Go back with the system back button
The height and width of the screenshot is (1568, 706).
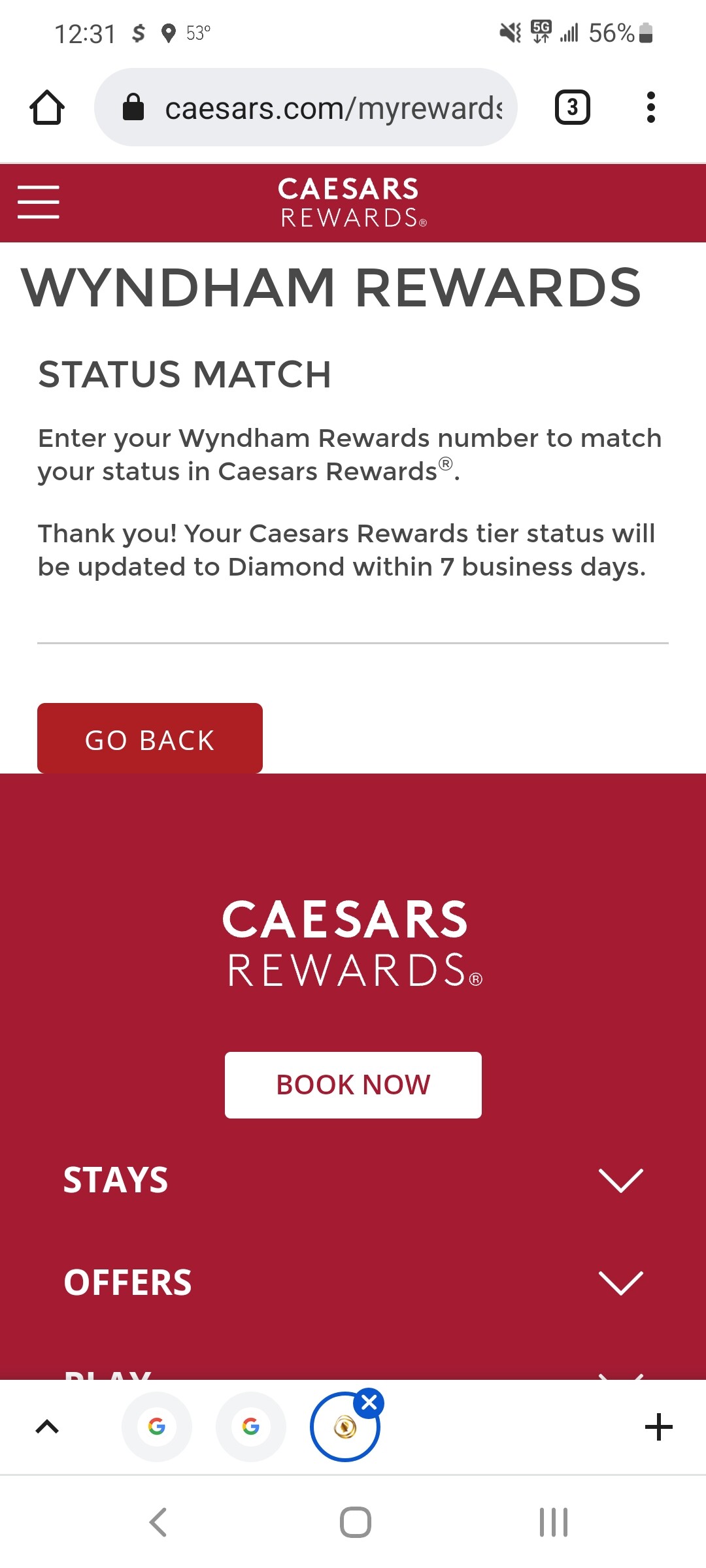tap(158, 1522)
